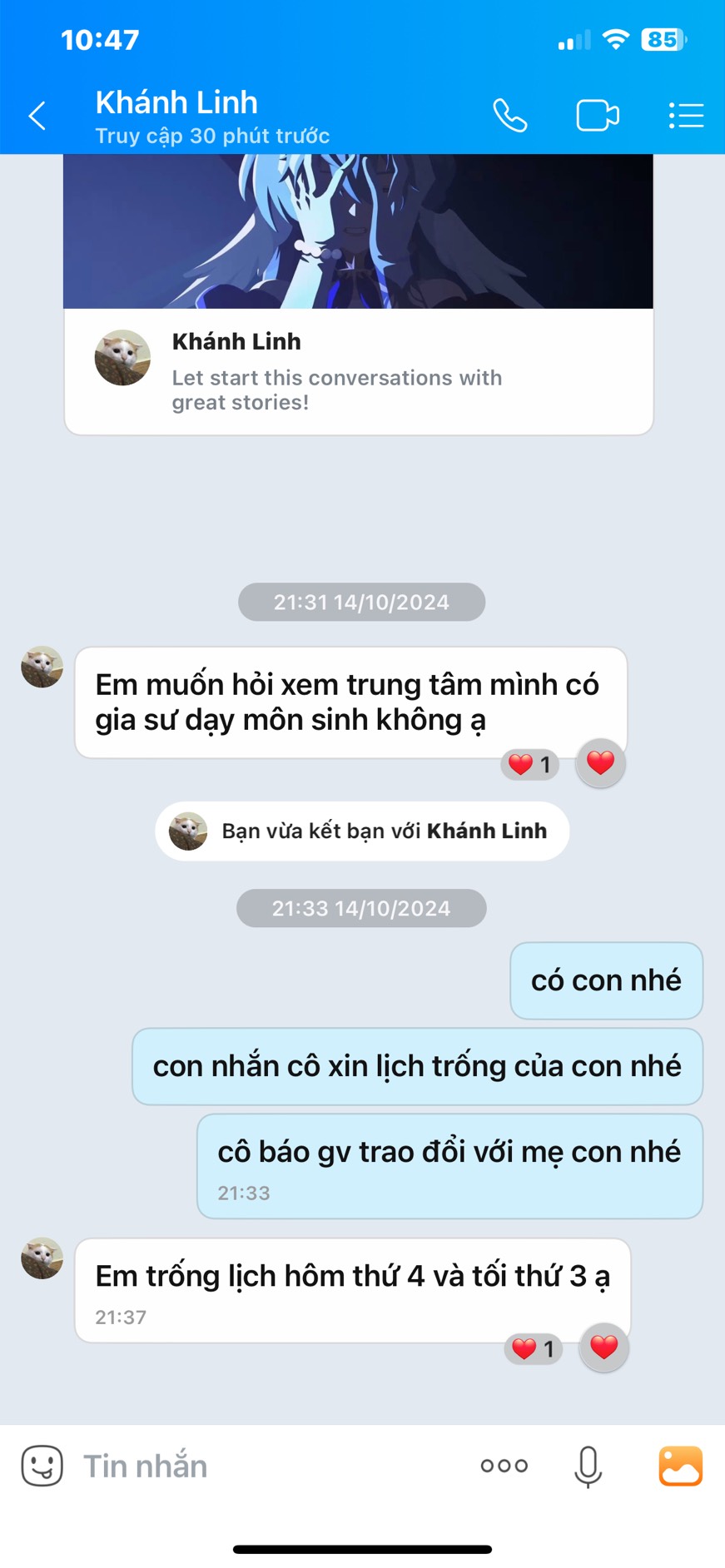Record a voice message
This screenshot has width=725, height=1568.
click(x=588, y=1466)
